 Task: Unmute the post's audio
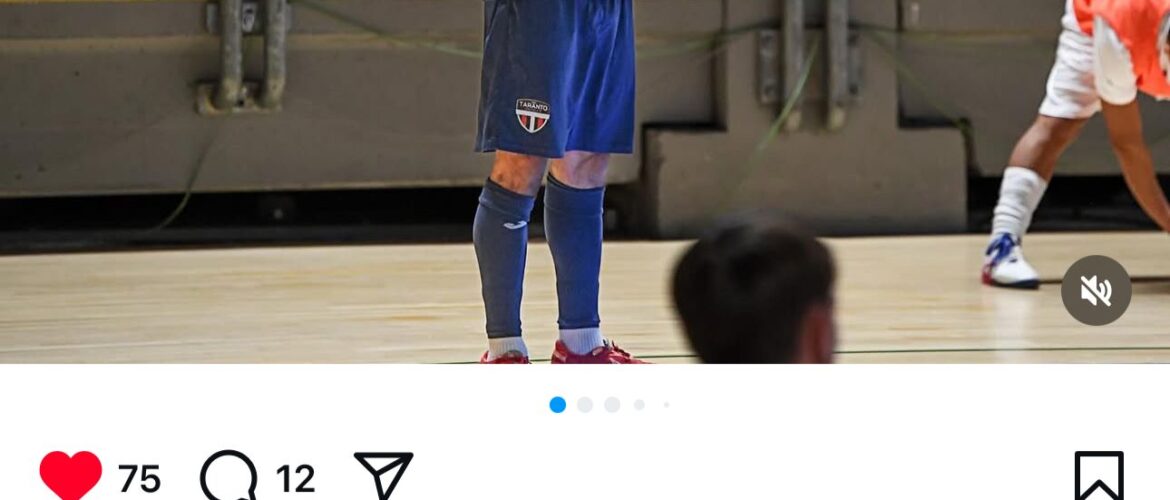pos(1096,290)
